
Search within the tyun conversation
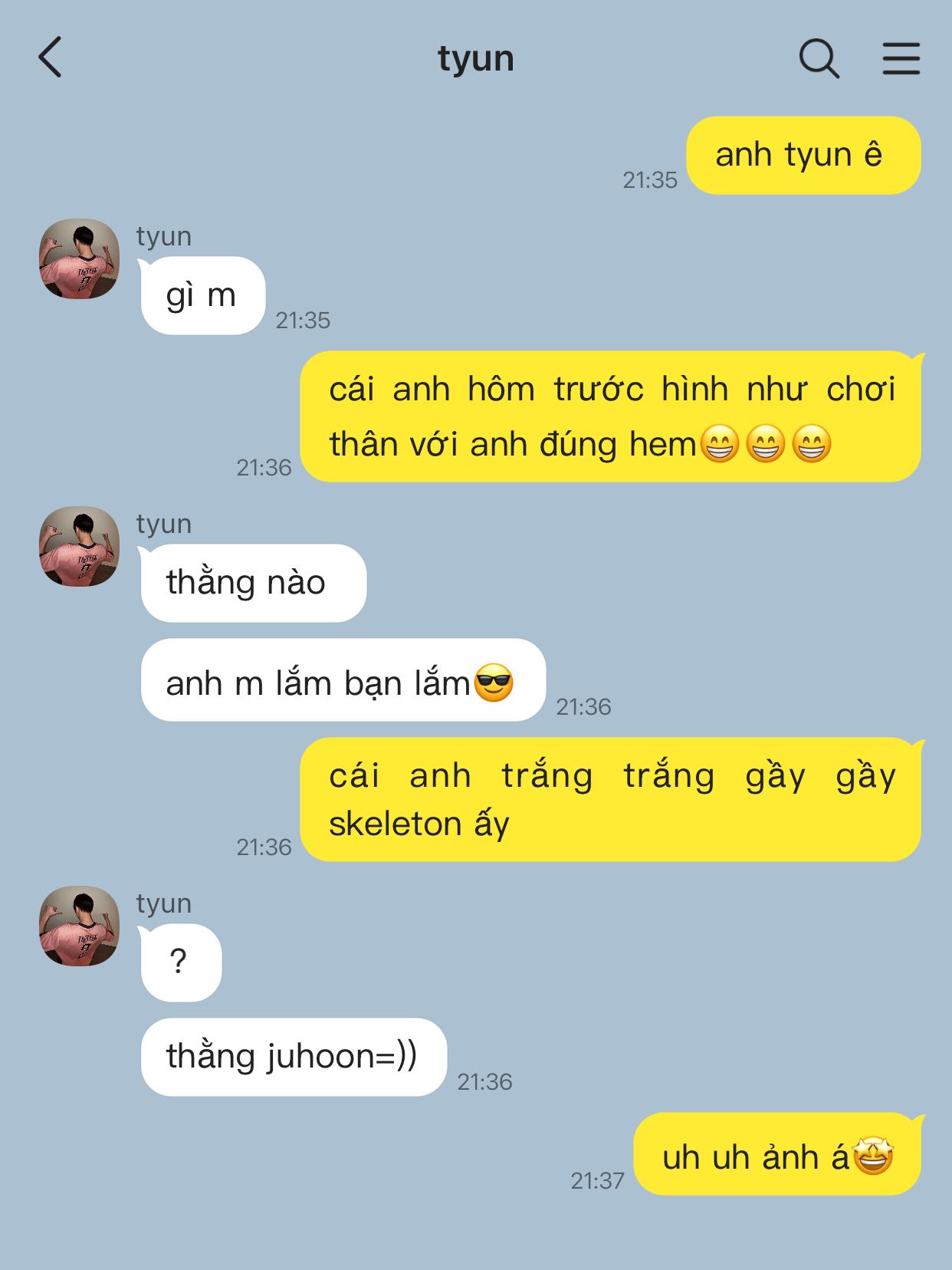(x=819, y=58)
